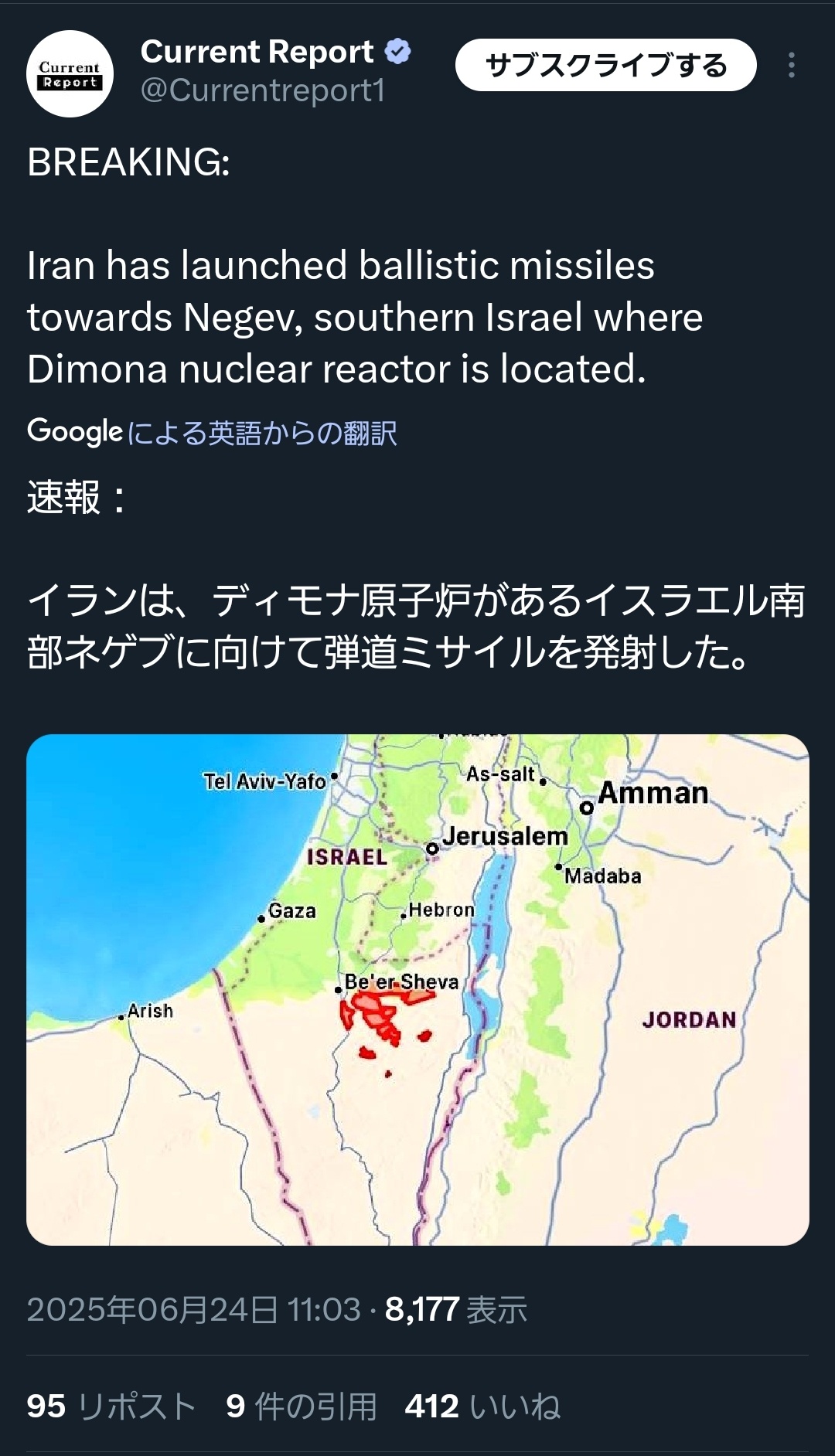Tap the サブスクライブする subscribe button
Screen dimensions: 835x1456
pos(605,66)
